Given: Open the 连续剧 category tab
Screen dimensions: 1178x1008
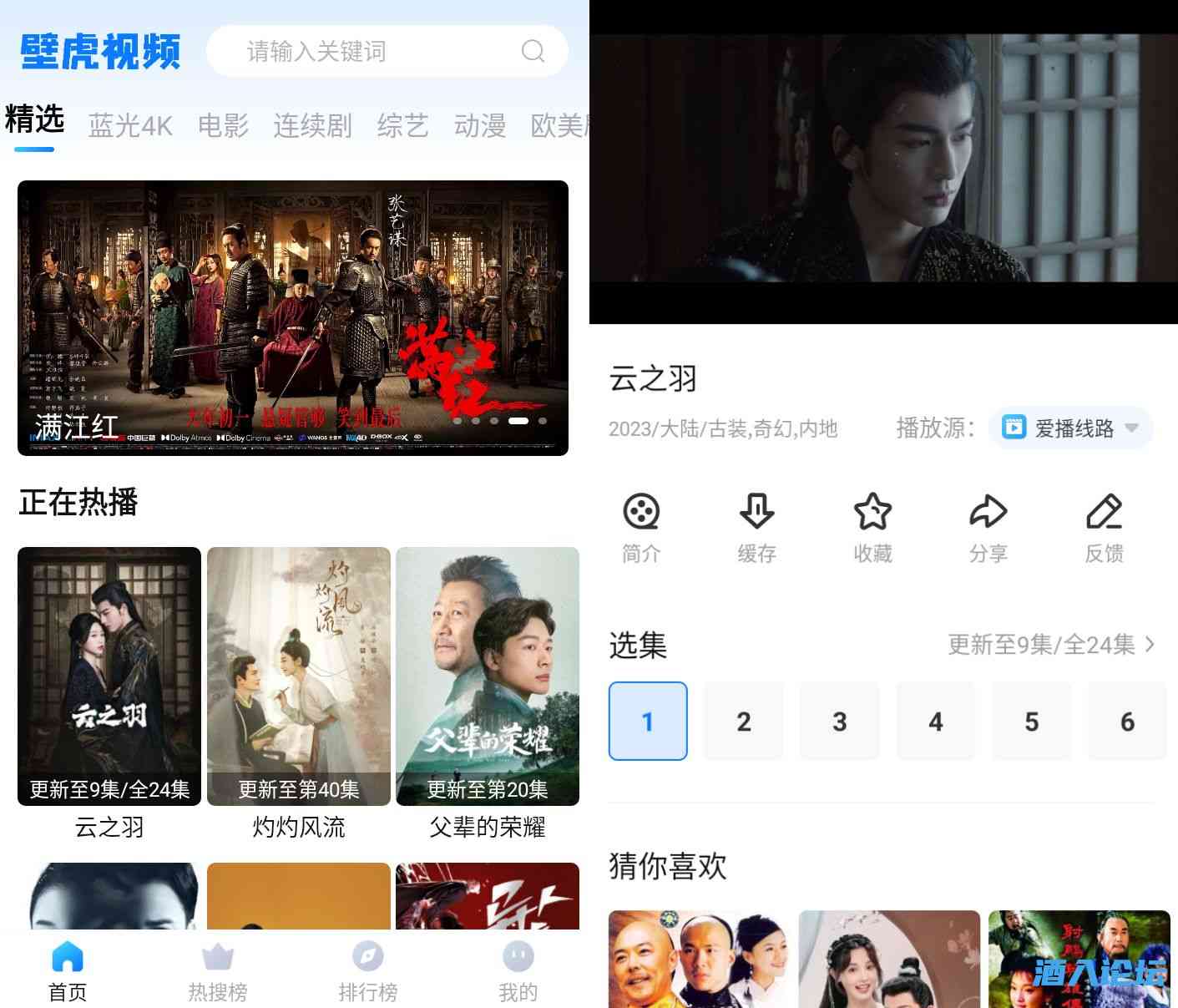Looking at the screenshot, I should pos(312,126).
